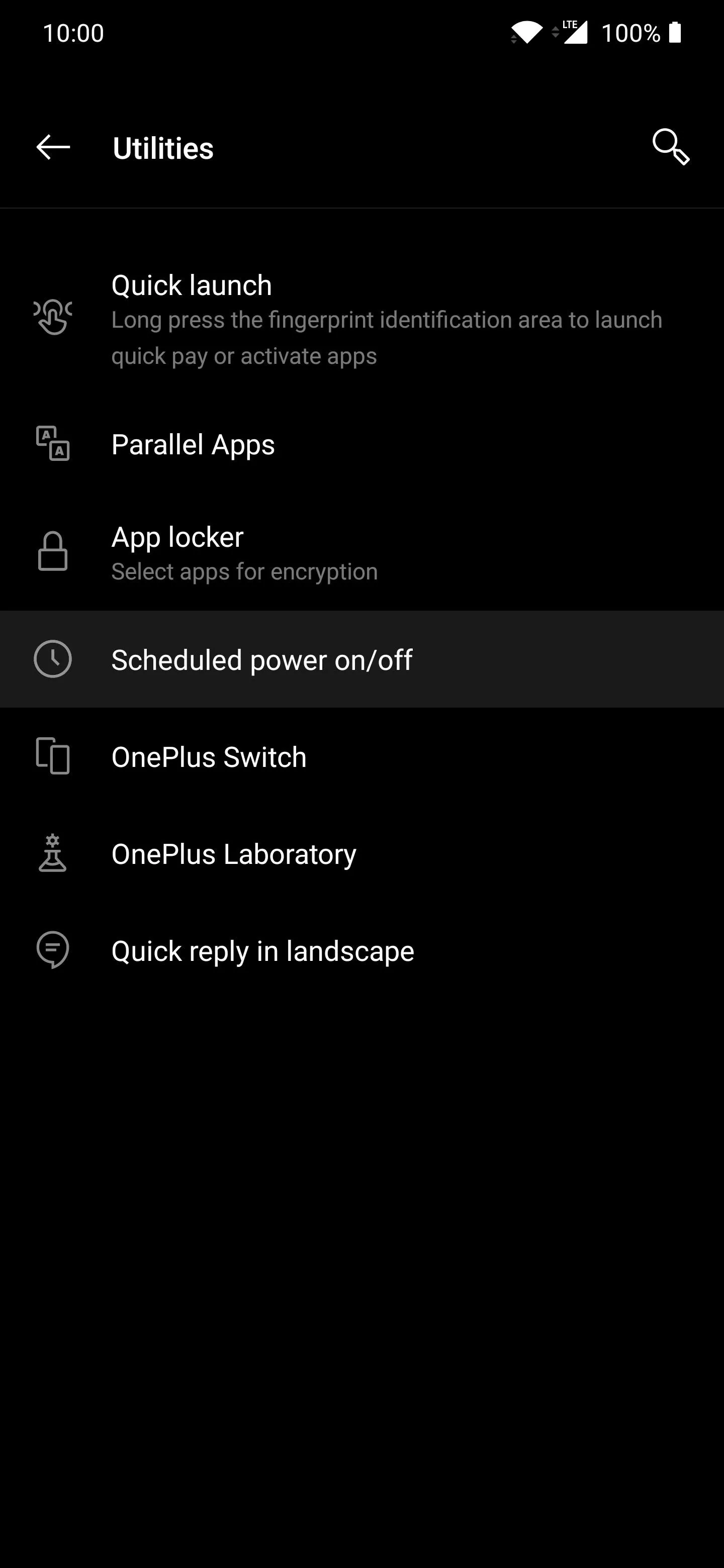Open Parallel Apps

(x=361, y=444)
